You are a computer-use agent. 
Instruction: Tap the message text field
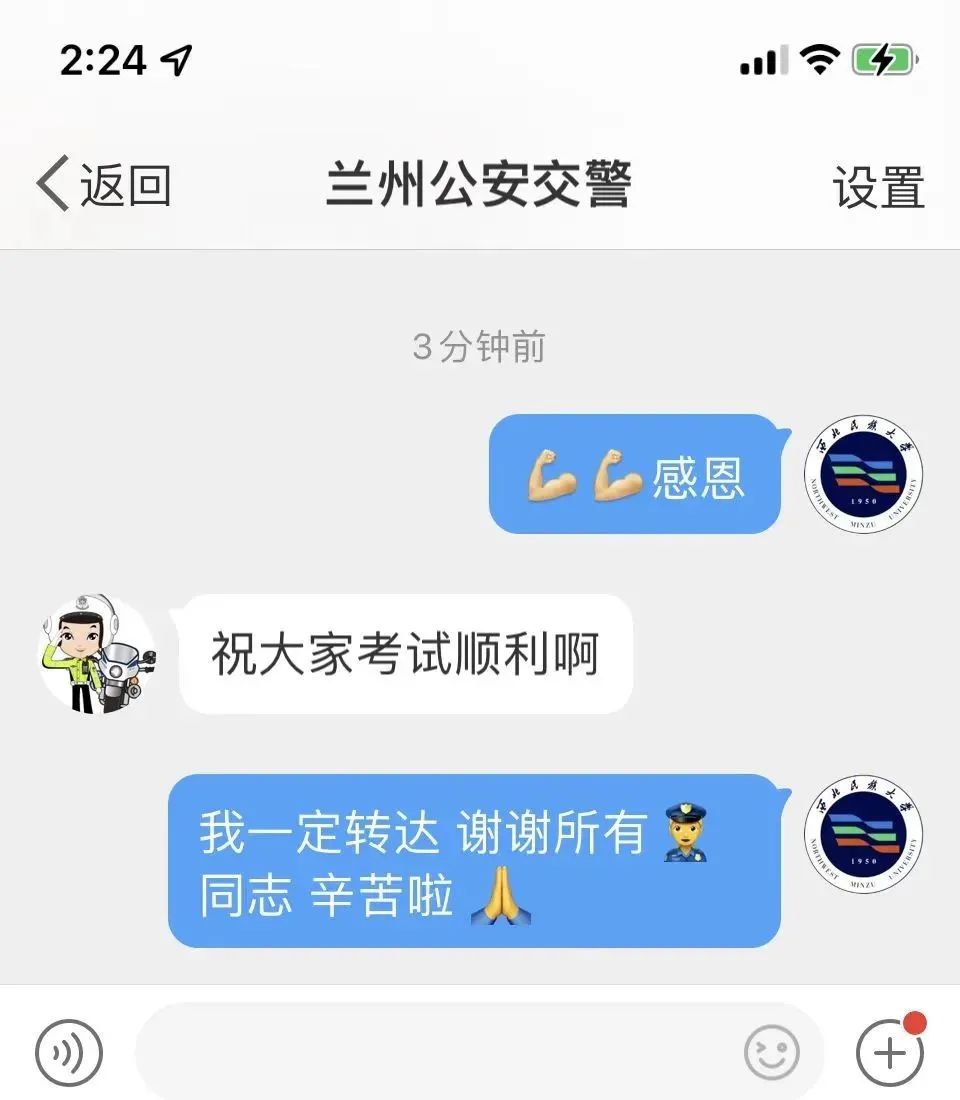click(440, 1052)
